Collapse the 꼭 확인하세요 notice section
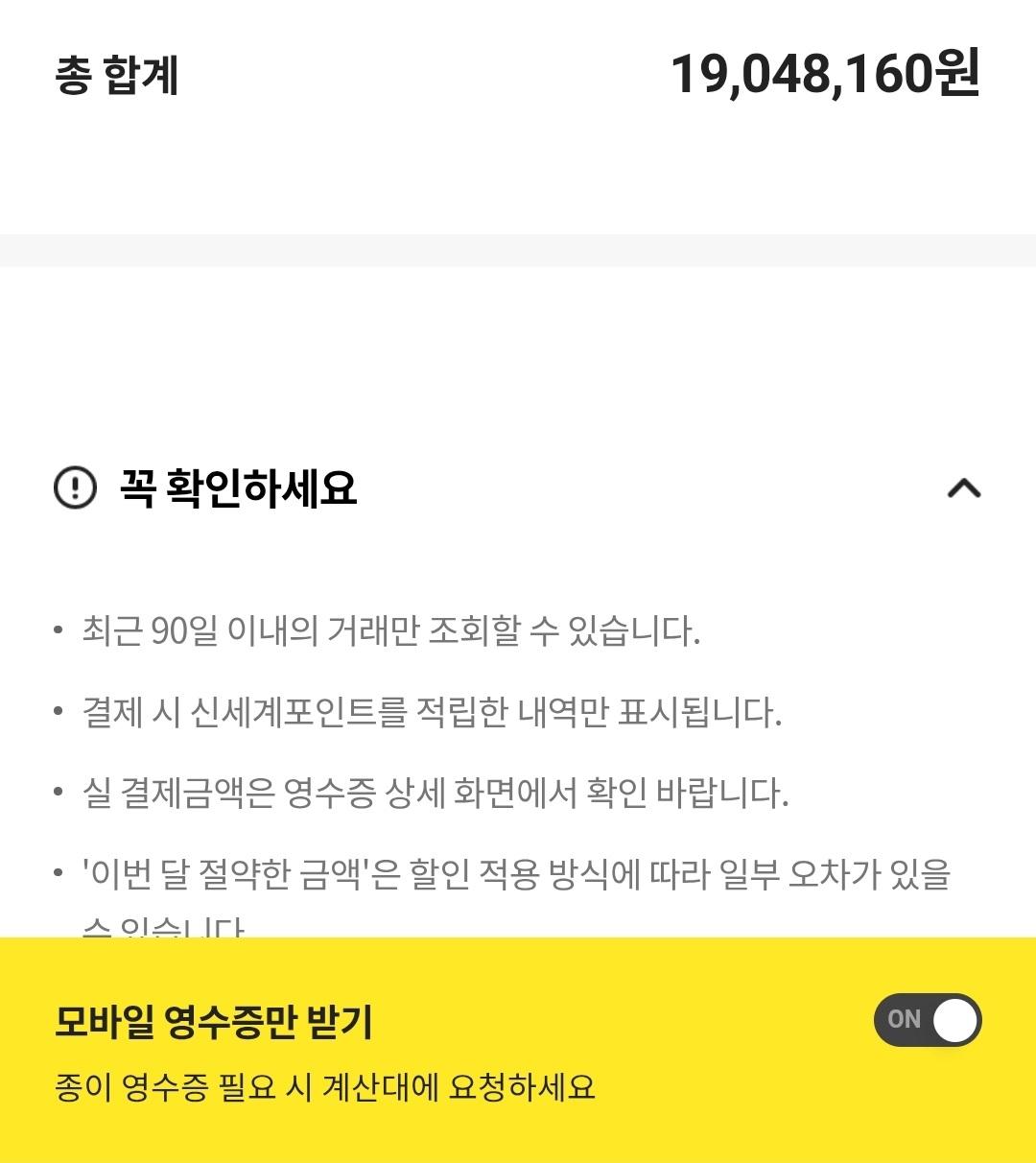The width and height of the screenshot is (1036, 1163). pyautogui.click(x=963, y=488)
